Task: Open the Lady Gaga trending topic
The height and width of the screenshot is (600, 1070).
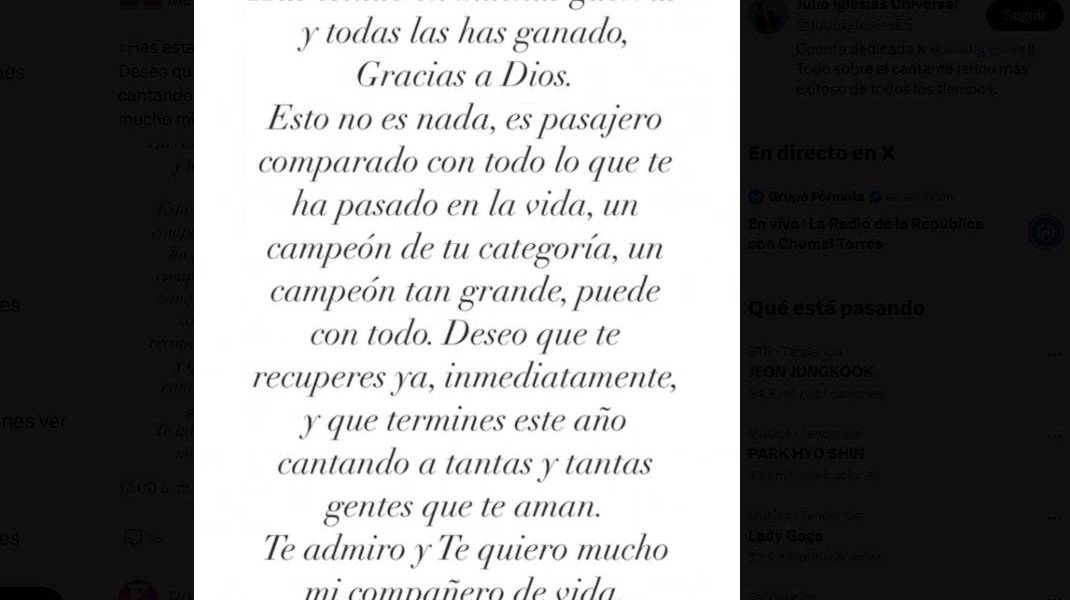Action: (x=785, y=536)
